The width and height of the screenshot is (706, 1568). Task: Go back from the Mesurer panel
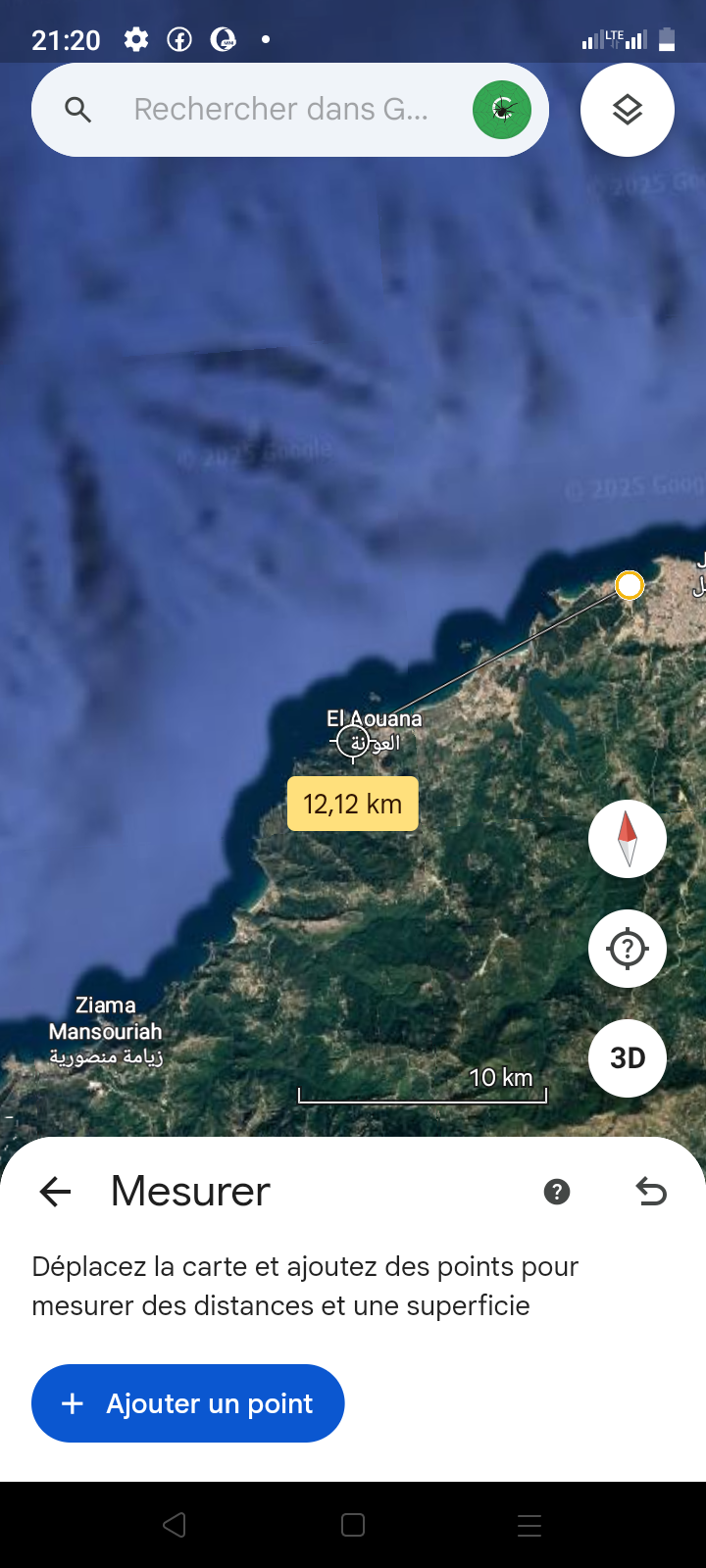click(x=55, y=1192)
